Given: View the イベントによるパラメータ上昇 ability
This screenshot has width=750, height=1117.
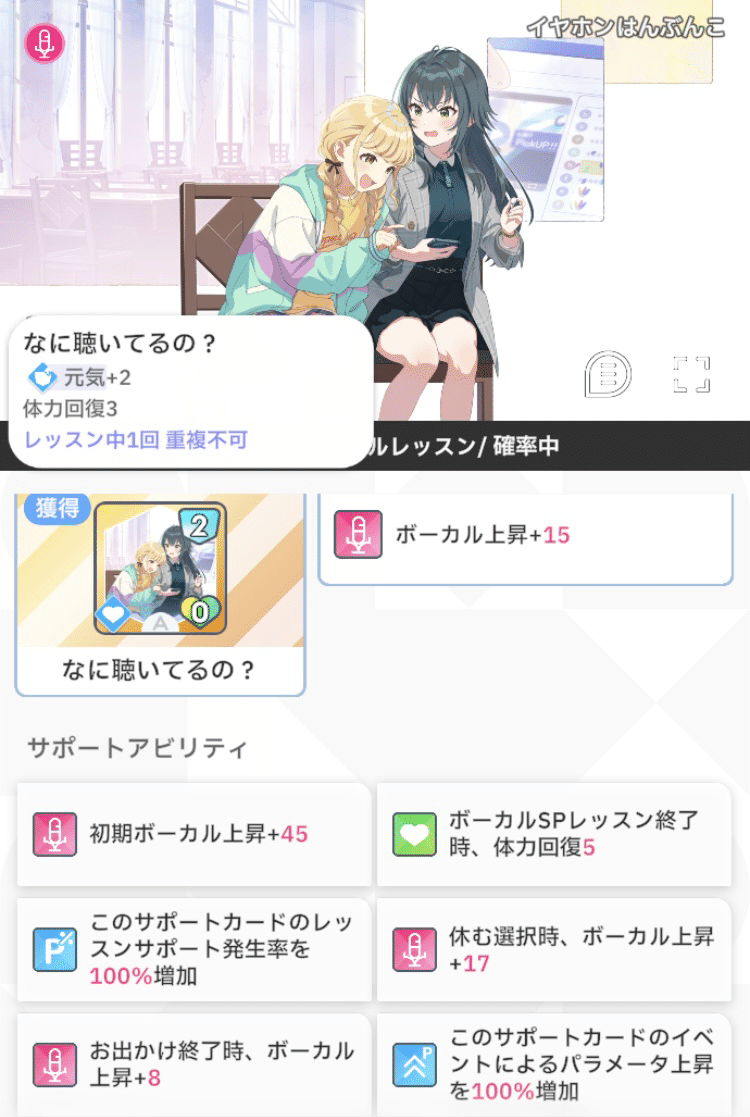Looking at the screenshot, I should click(x=553, y=1063).
